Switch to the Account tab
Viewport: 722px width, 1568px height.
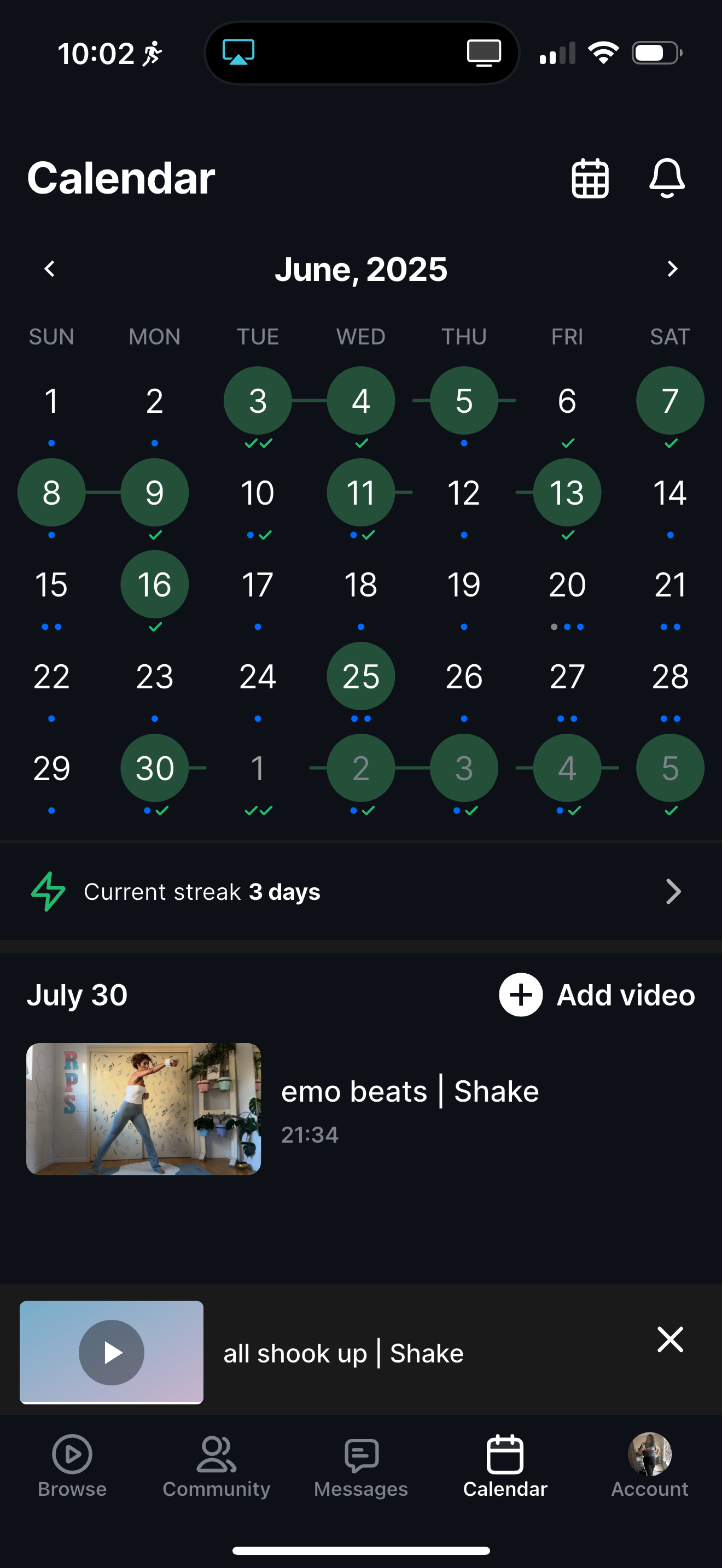tap(650, 1466)
